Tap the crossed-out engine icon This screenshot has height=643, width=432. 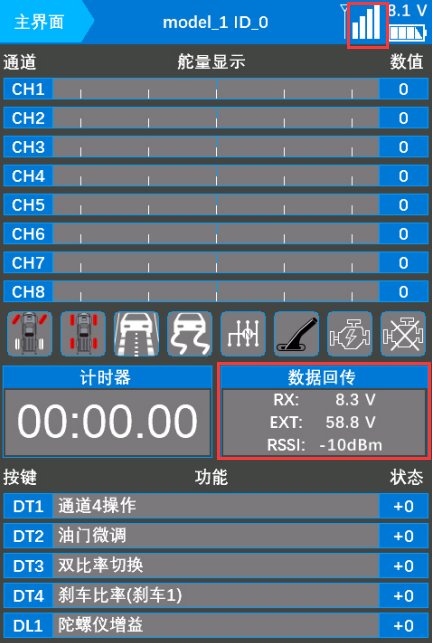point(403,334)
